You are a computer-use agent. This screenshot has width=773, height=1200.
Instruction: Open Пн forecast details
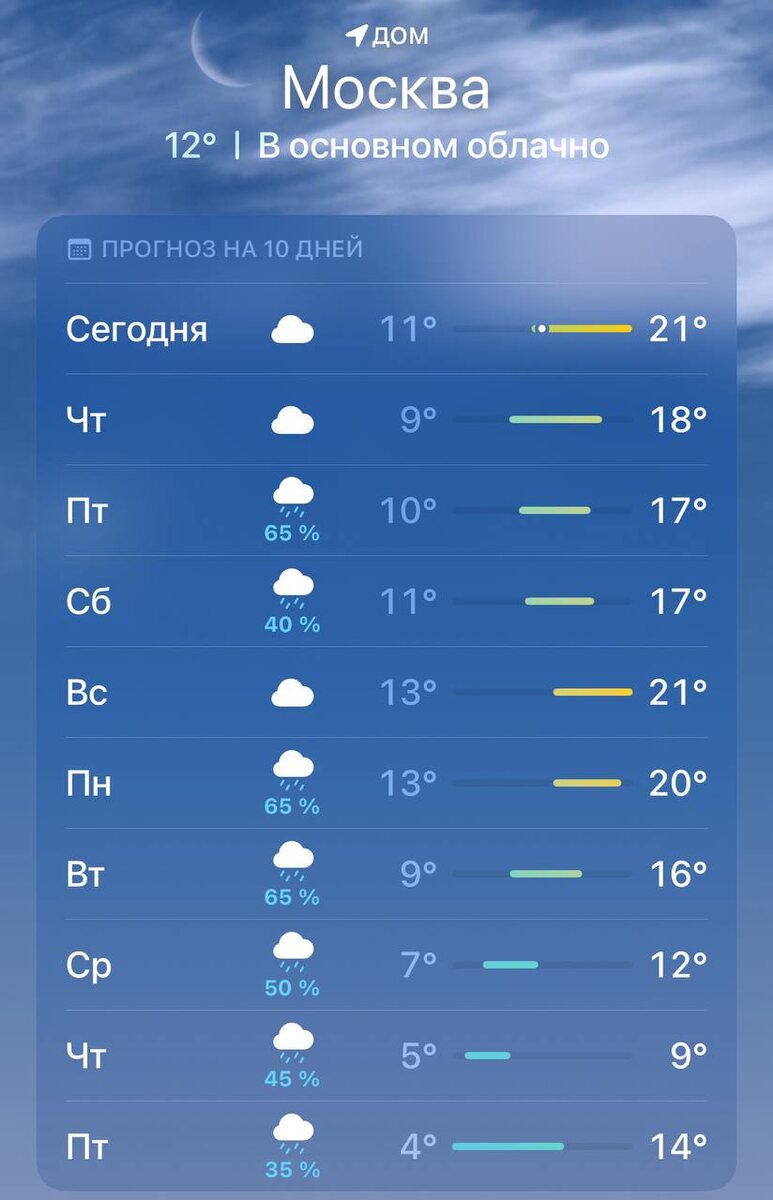point(386,783)
